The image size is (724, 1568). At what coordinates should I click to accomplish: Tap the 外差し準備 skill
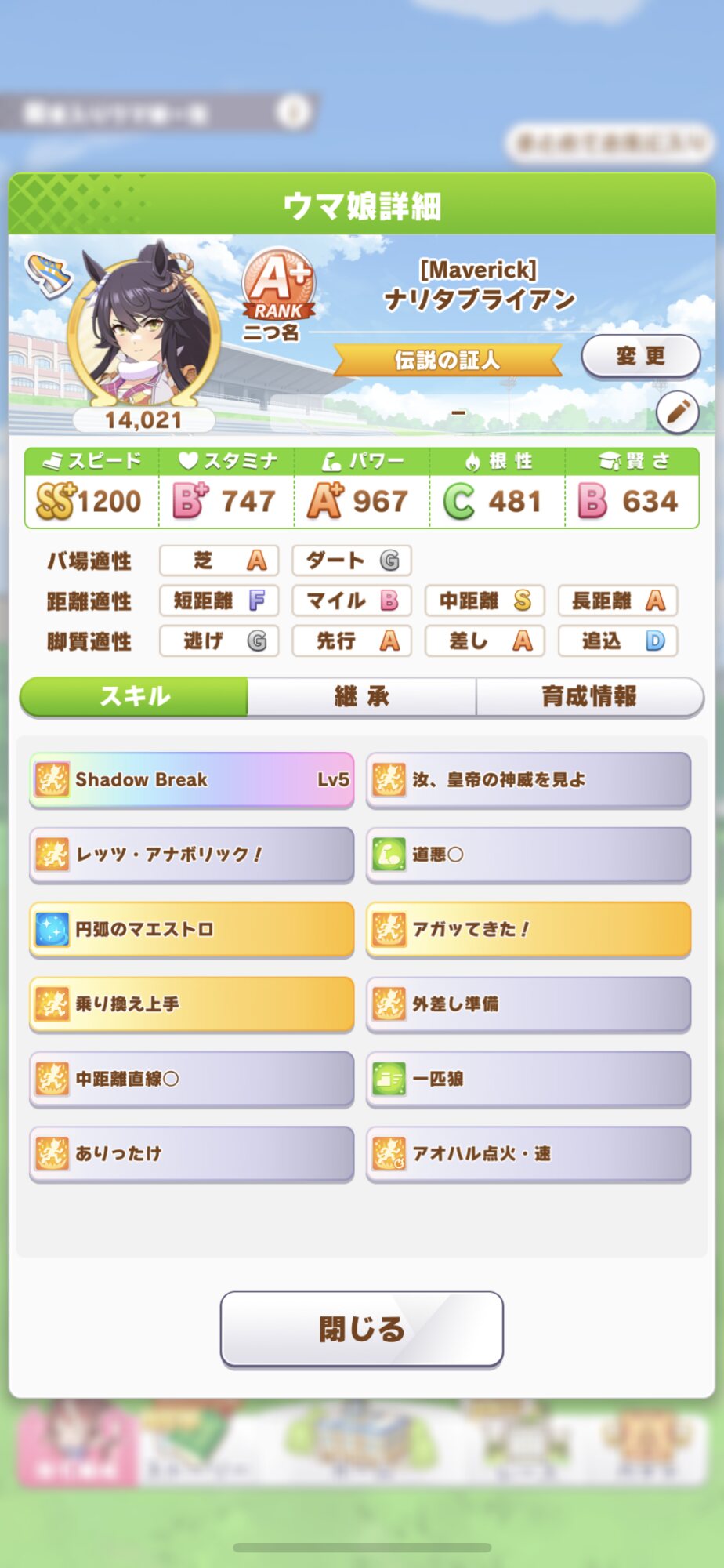coord(528,1004)
